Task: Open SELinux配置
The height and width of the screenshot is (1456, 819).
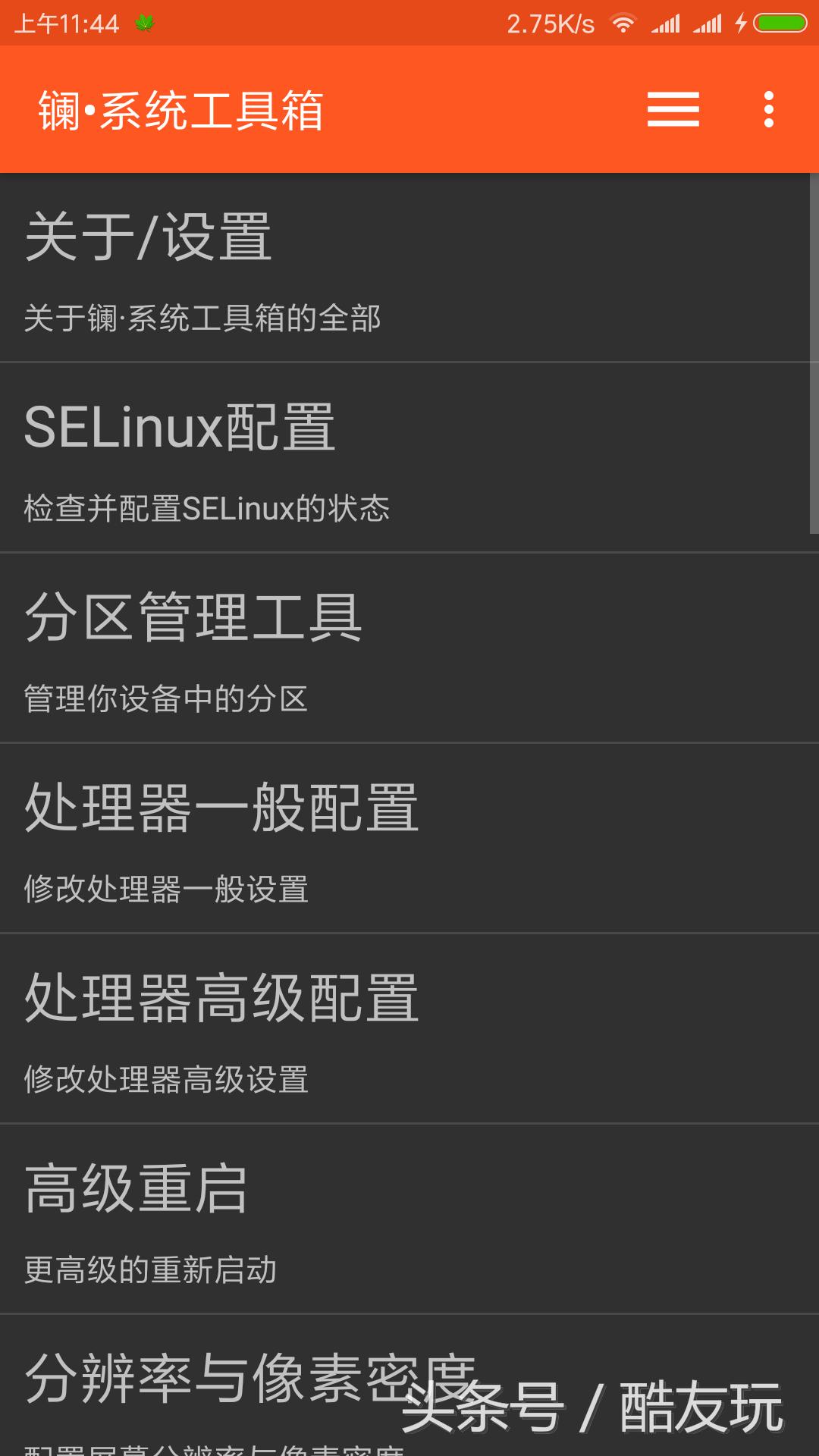Action: click(409, 457)
